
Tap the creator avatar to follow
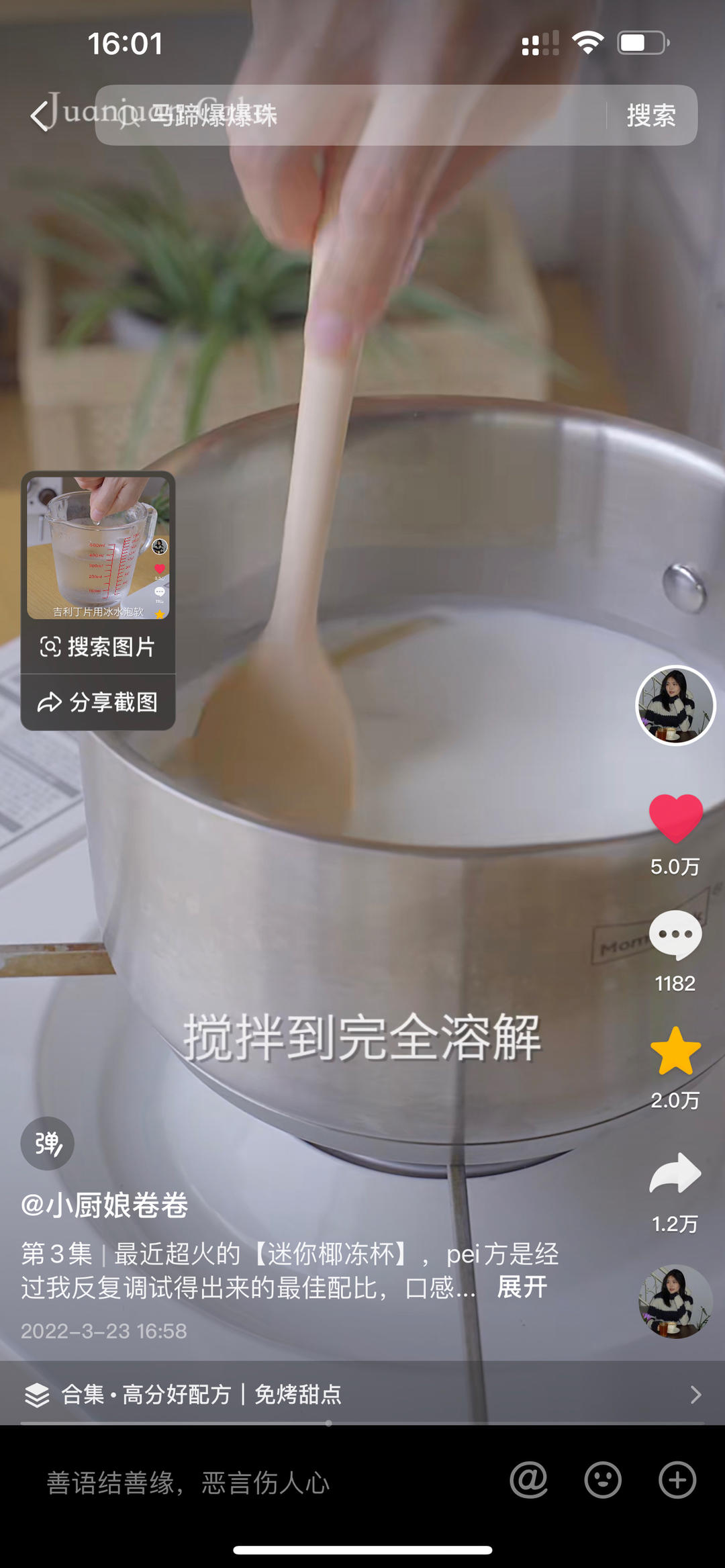(673, 704)
